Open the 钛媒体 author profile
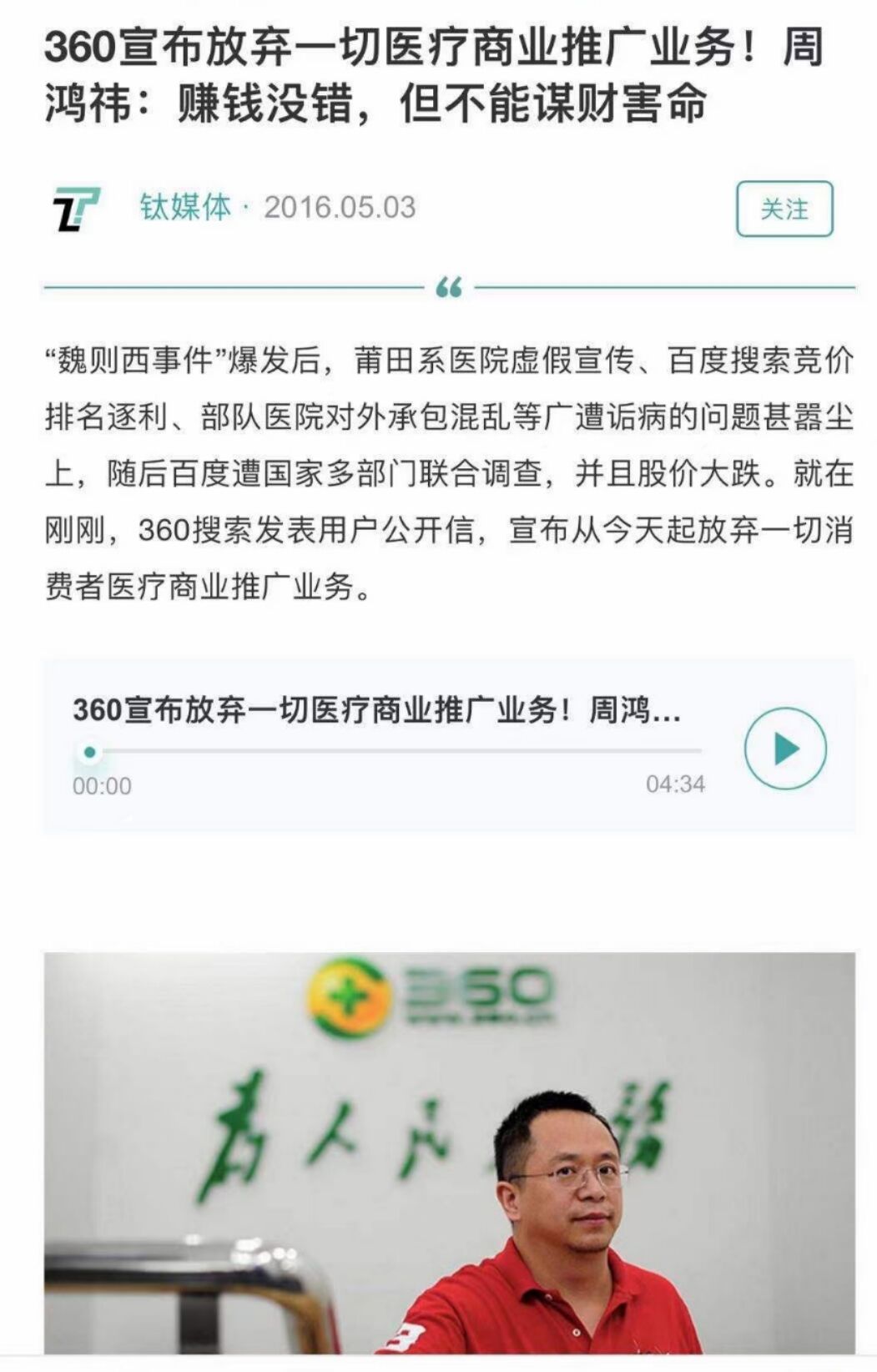877x1372 pixels. coord(184,207)
